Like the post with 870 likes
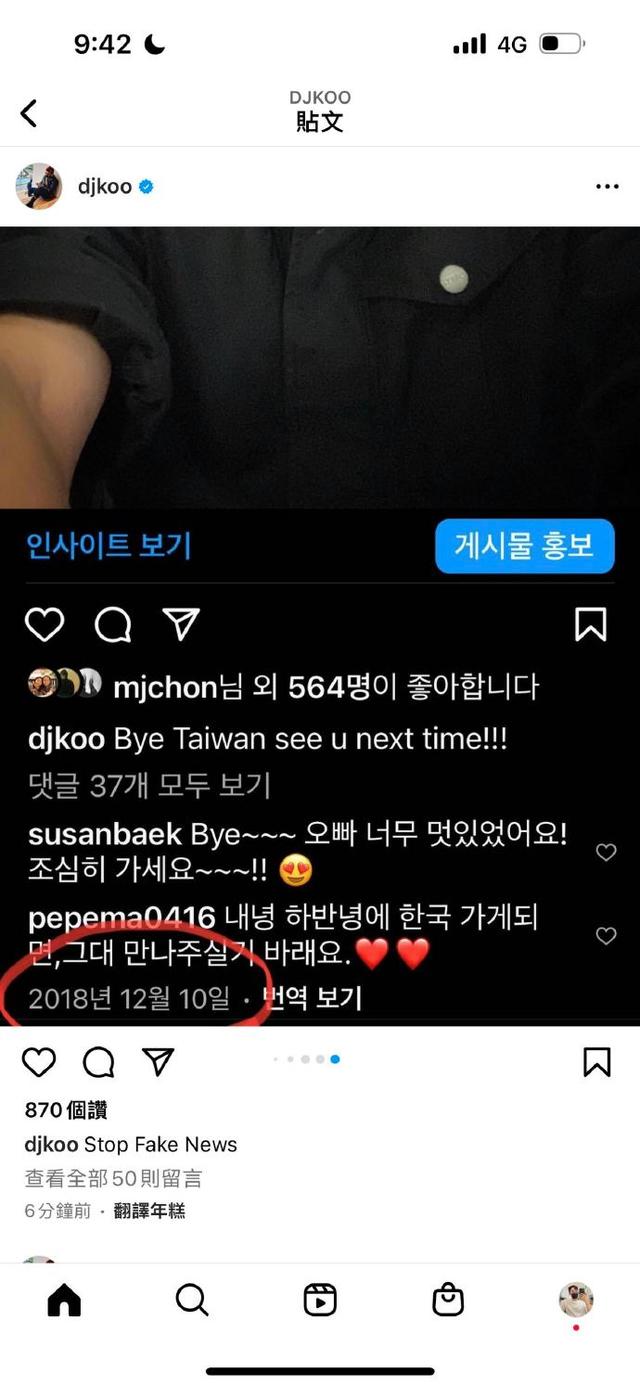This screenshot has height=1387, width=640. pyautogui.click(x=39, y=1062)
